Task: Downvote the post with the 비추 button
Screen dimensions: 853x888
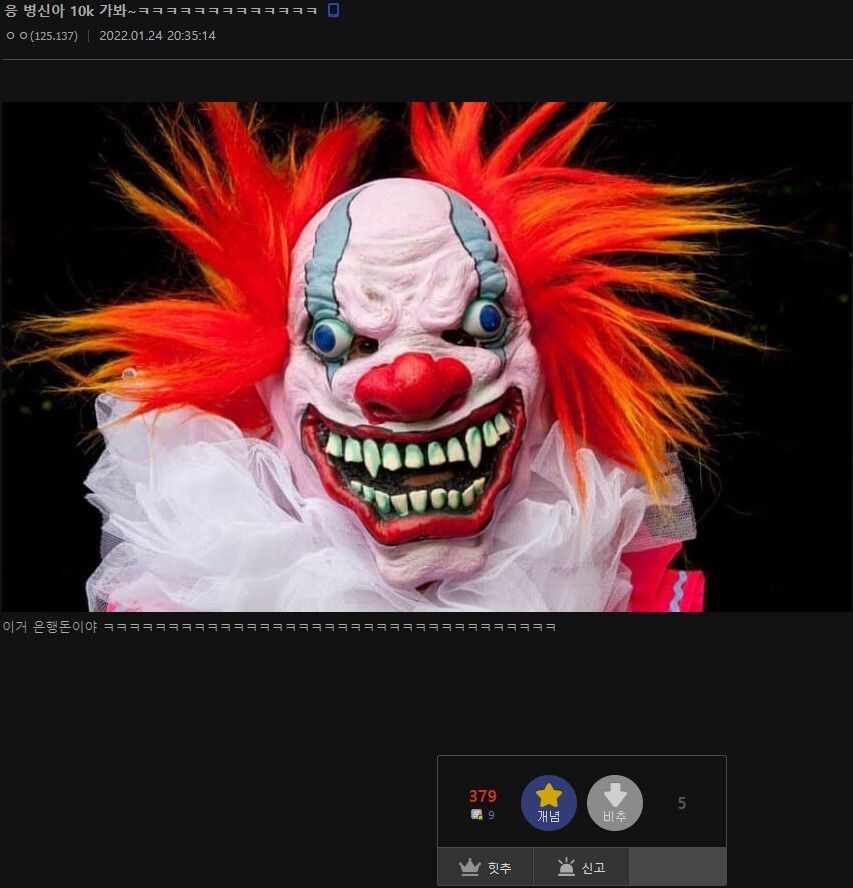Action: (615, 802)
